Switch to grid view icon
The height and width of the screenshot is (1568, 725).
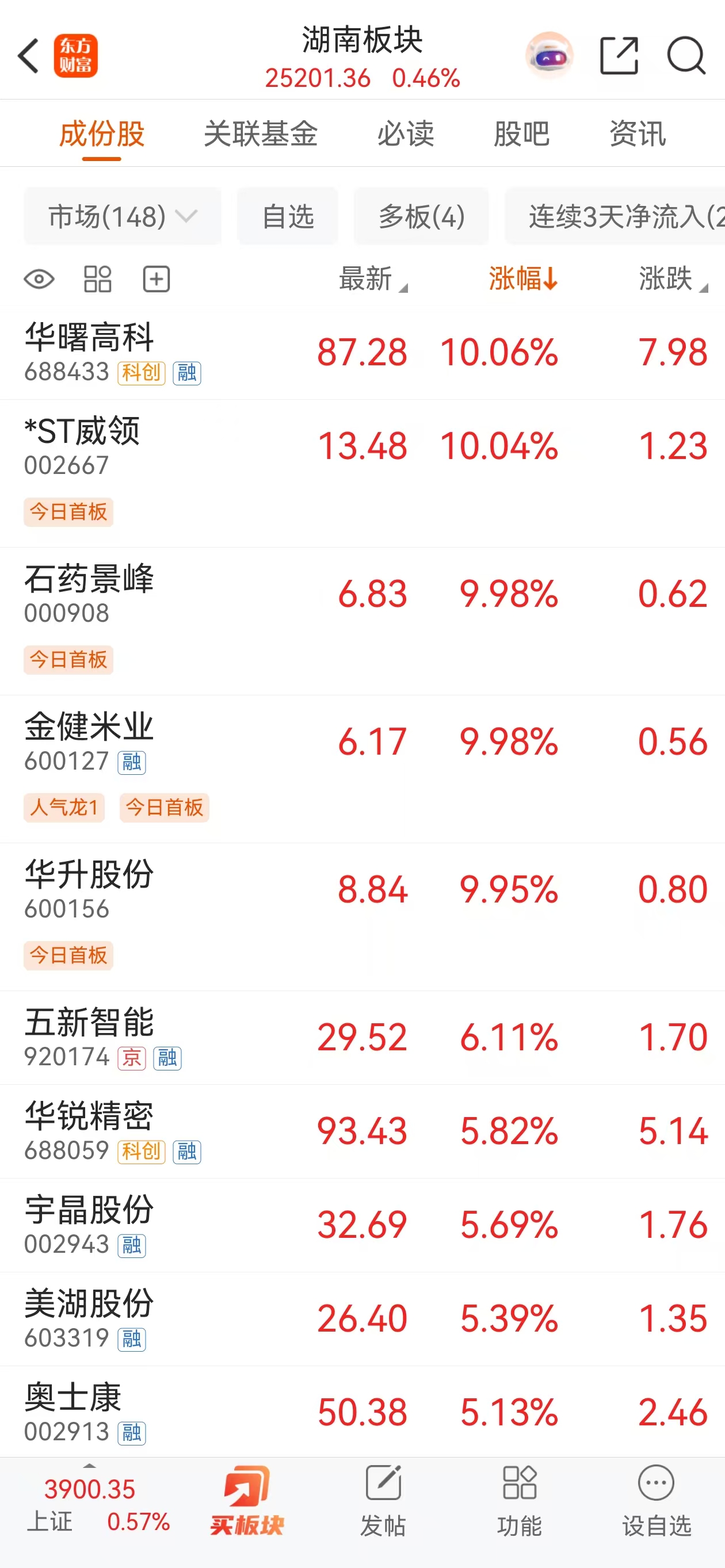(97, 280)
